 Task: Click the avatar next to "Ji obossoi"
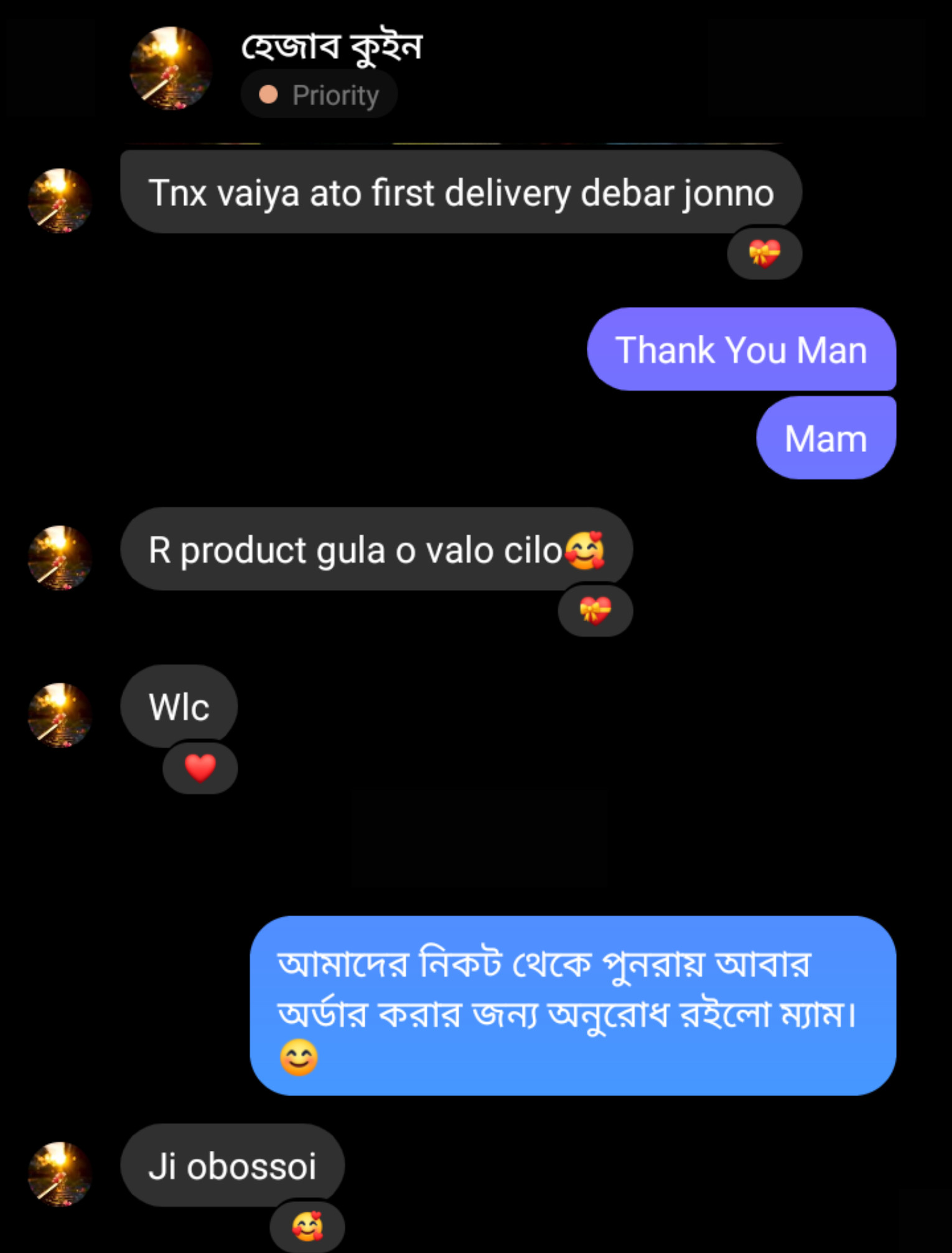tap(59, 1170)
